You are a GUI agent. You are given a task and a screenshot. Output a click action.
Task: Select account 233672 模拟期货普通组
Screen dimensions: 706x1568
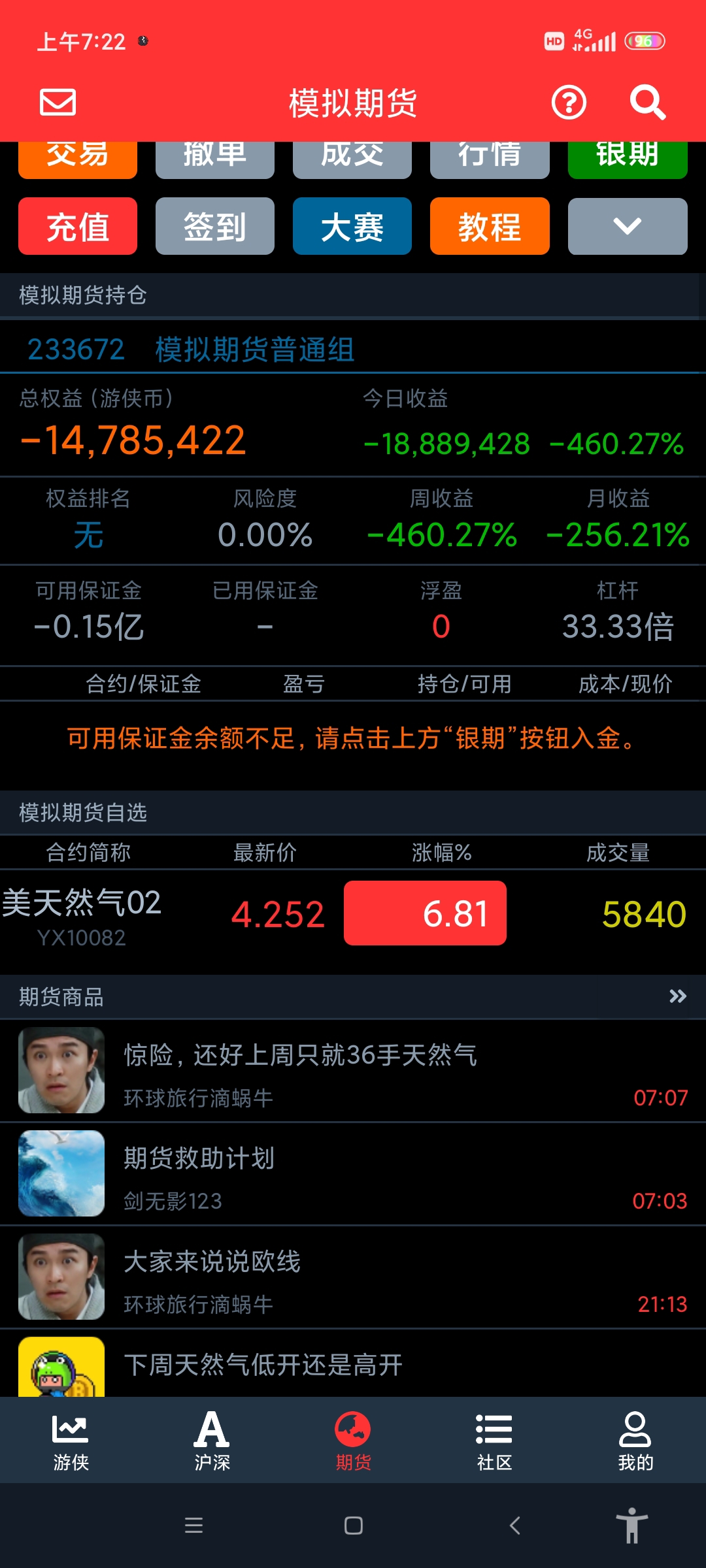coord(191,350)
